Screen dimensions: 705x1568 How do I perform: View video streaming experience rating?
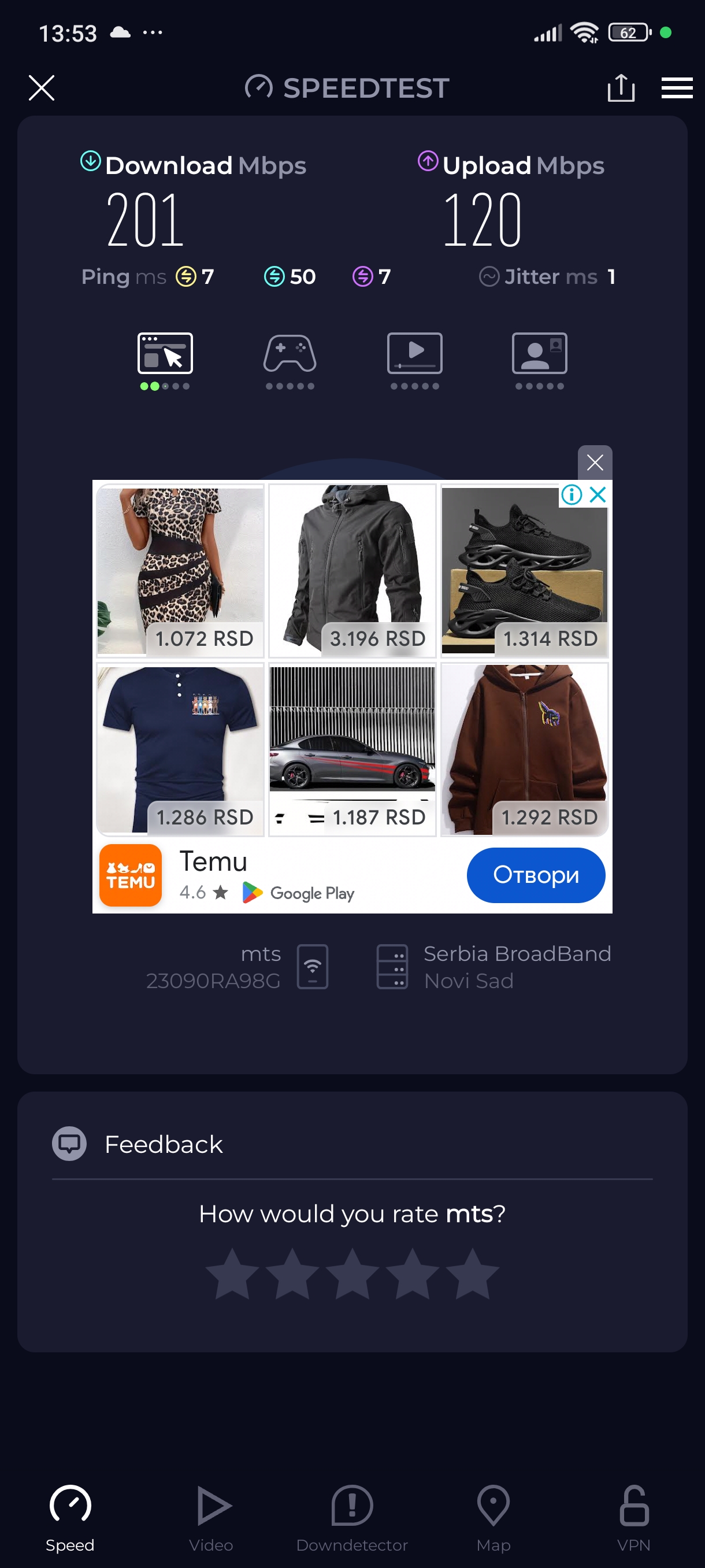click(x=414, y=354)
